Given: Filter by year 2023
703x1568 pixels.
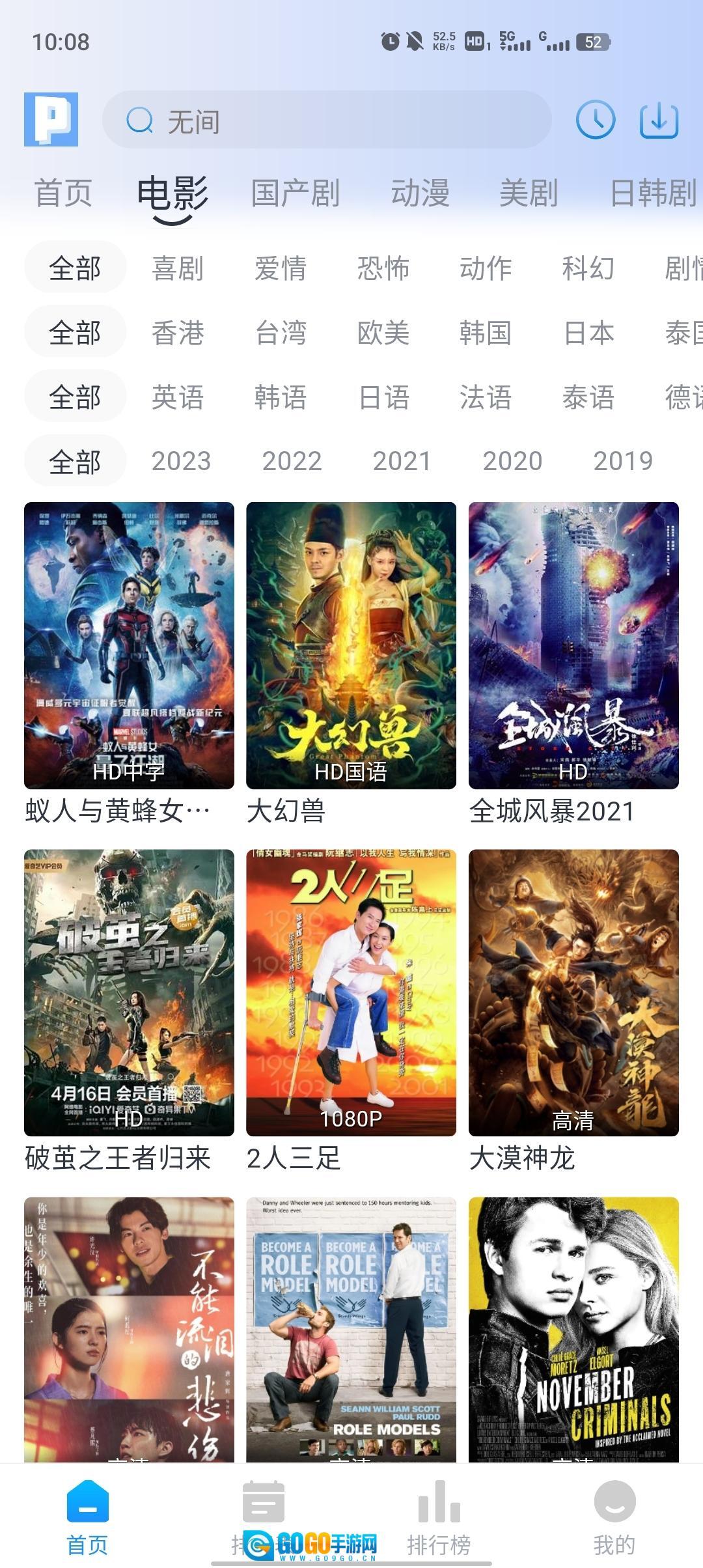Looking at the screenshot, I should pyautogui.click(x=181, y=461).
